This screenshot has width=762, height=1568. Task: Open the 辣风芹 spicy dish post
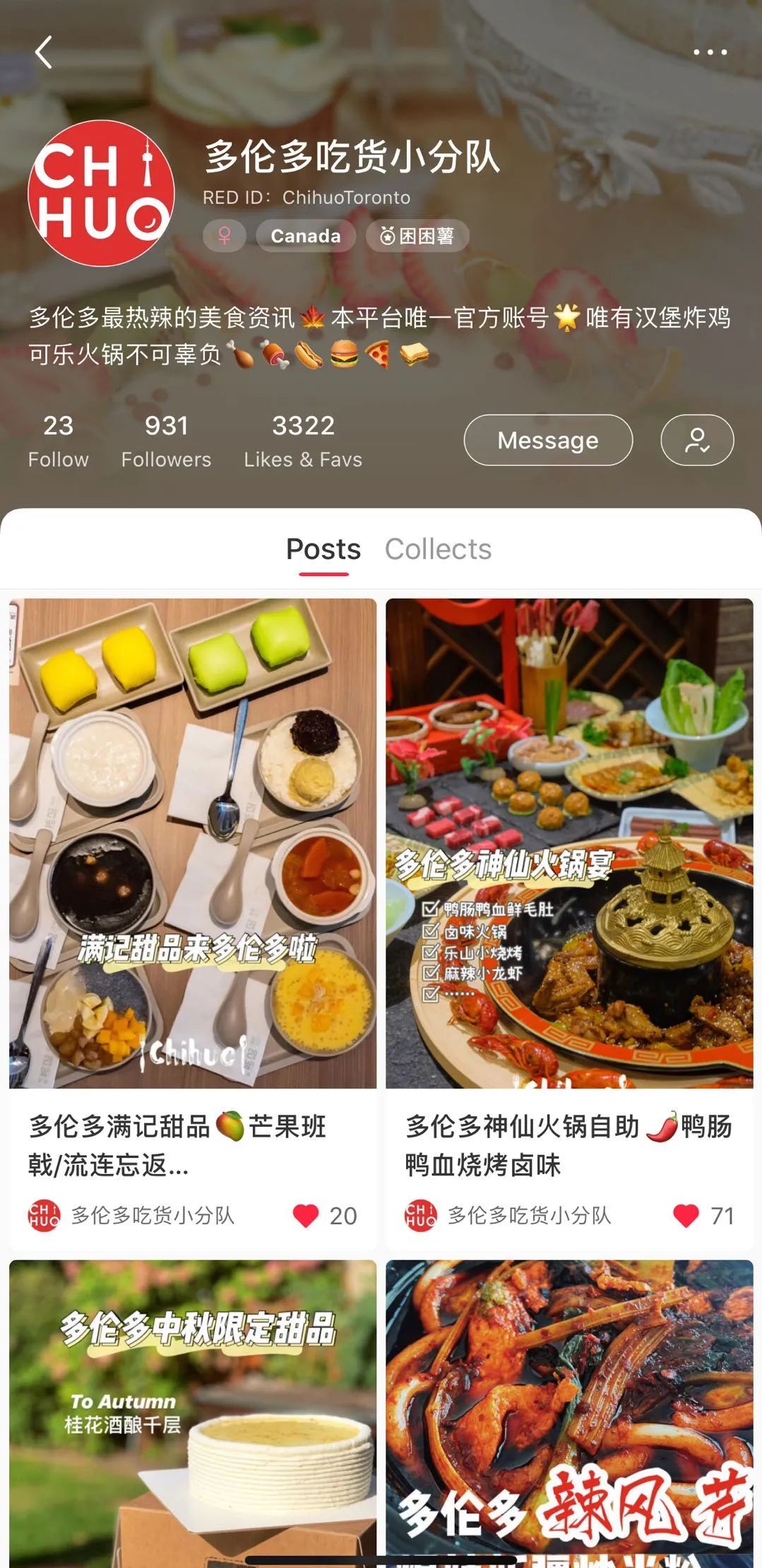(x=569, y=1412)
